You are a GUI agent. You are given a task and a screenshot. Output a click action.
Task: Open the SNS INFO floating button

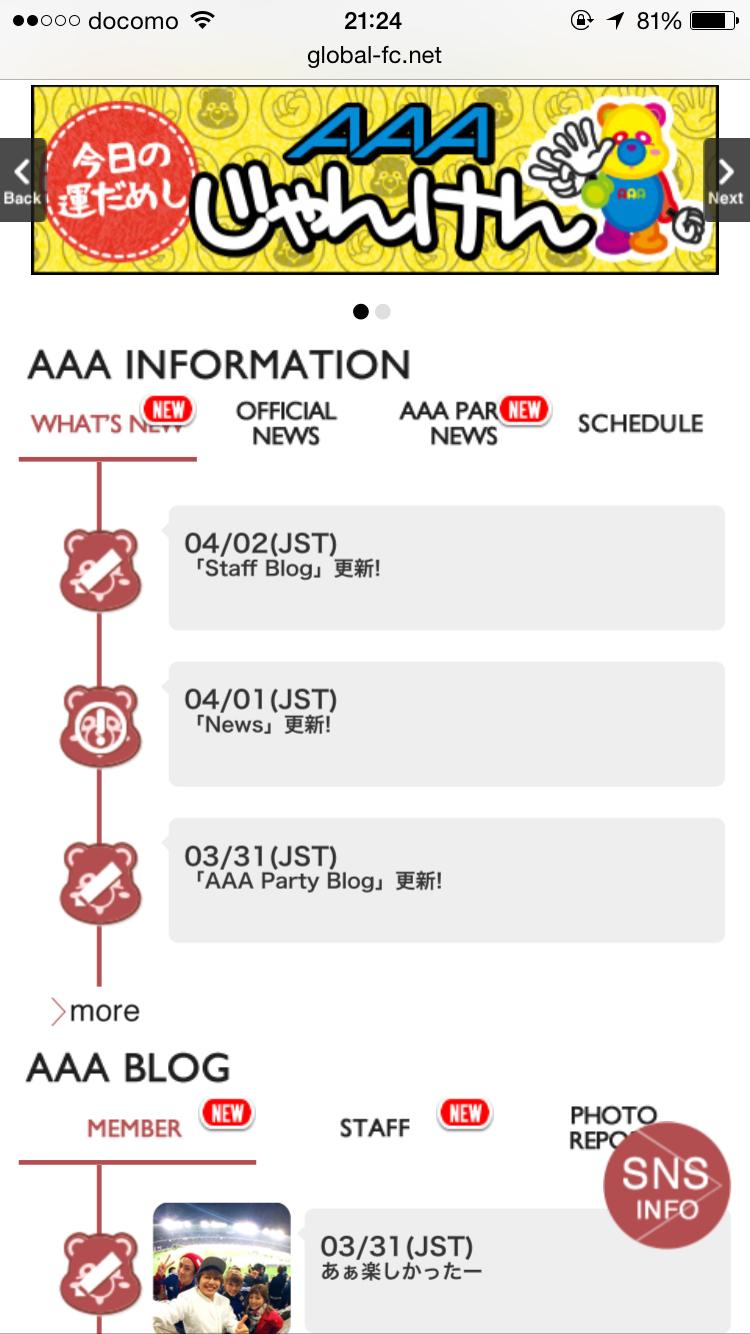pyautogui.click(x=667, y=1185)
